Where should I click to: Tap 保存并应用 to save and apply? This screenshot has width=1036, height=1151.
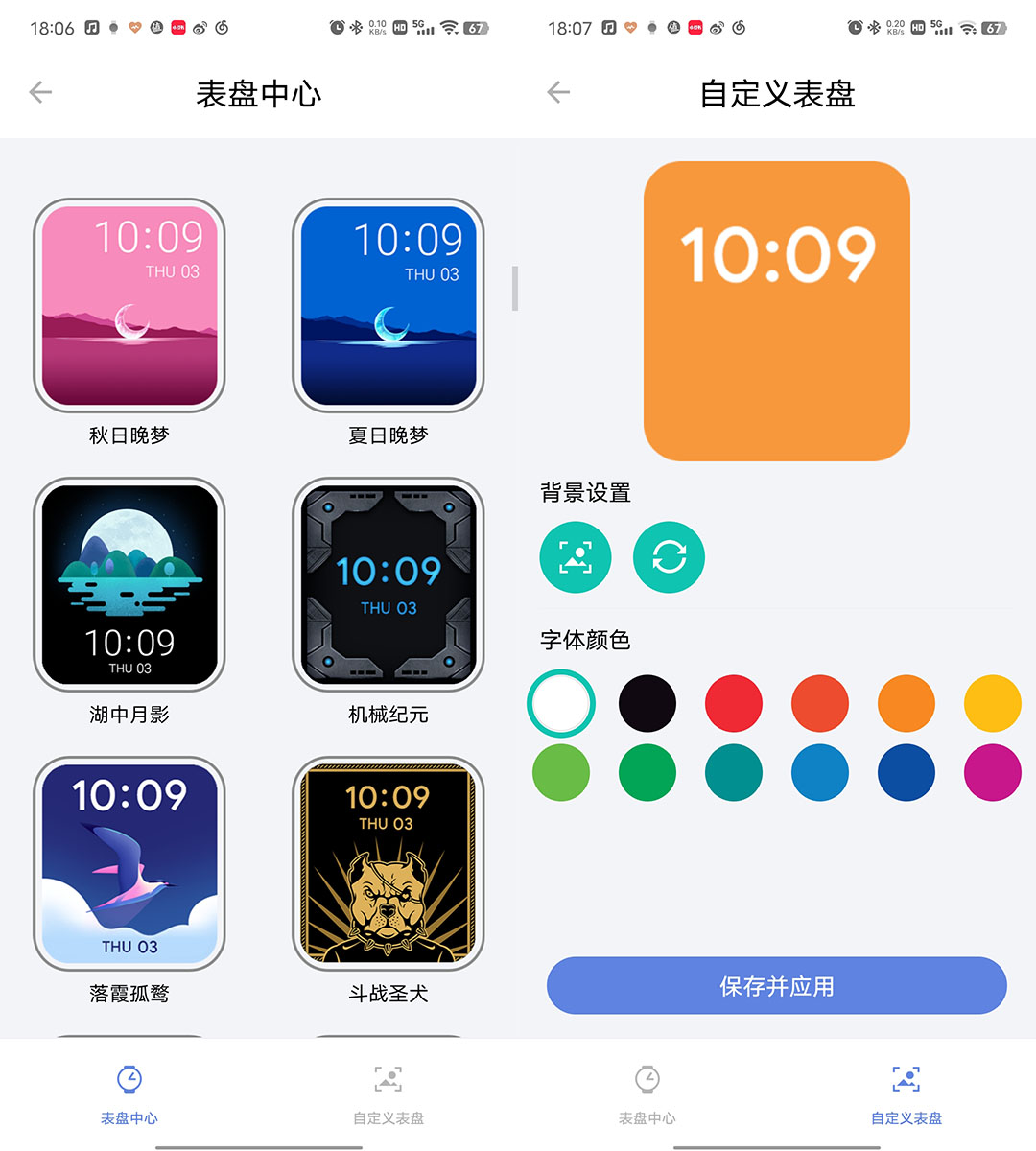point(777,986)
